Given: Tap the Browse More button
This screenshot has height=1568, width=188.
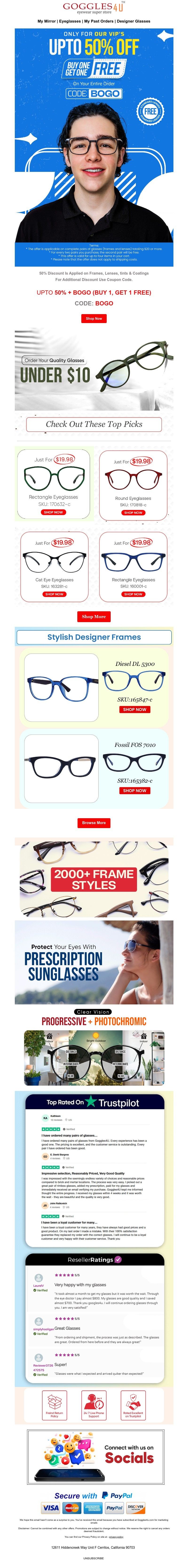Looking at the screenshot, I should [x=94, y=823].
